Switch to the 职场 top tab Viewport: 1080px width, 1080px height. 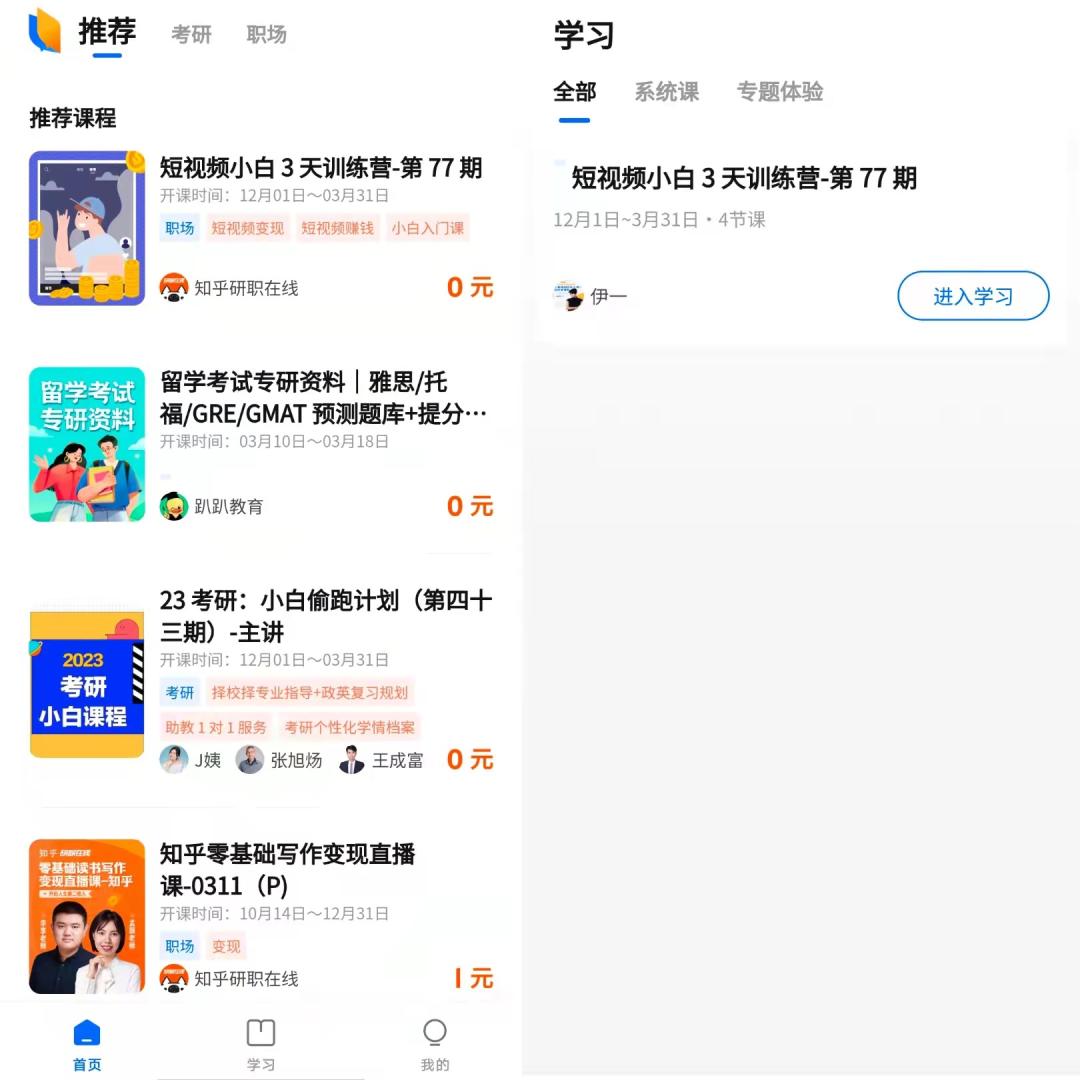tap(267, 34)
